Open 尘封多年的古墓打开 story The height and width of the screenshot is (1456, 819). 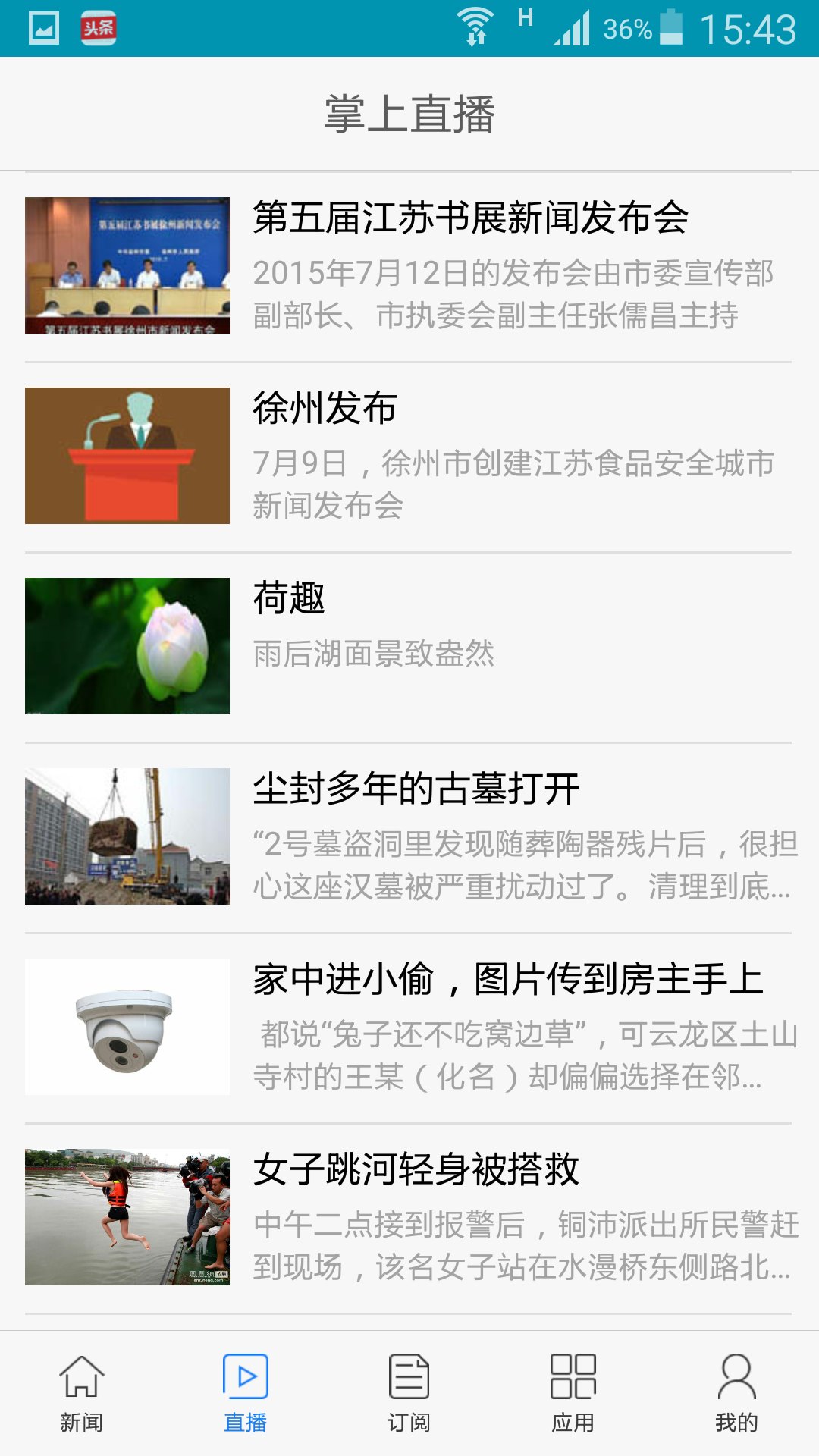(416, 789)
